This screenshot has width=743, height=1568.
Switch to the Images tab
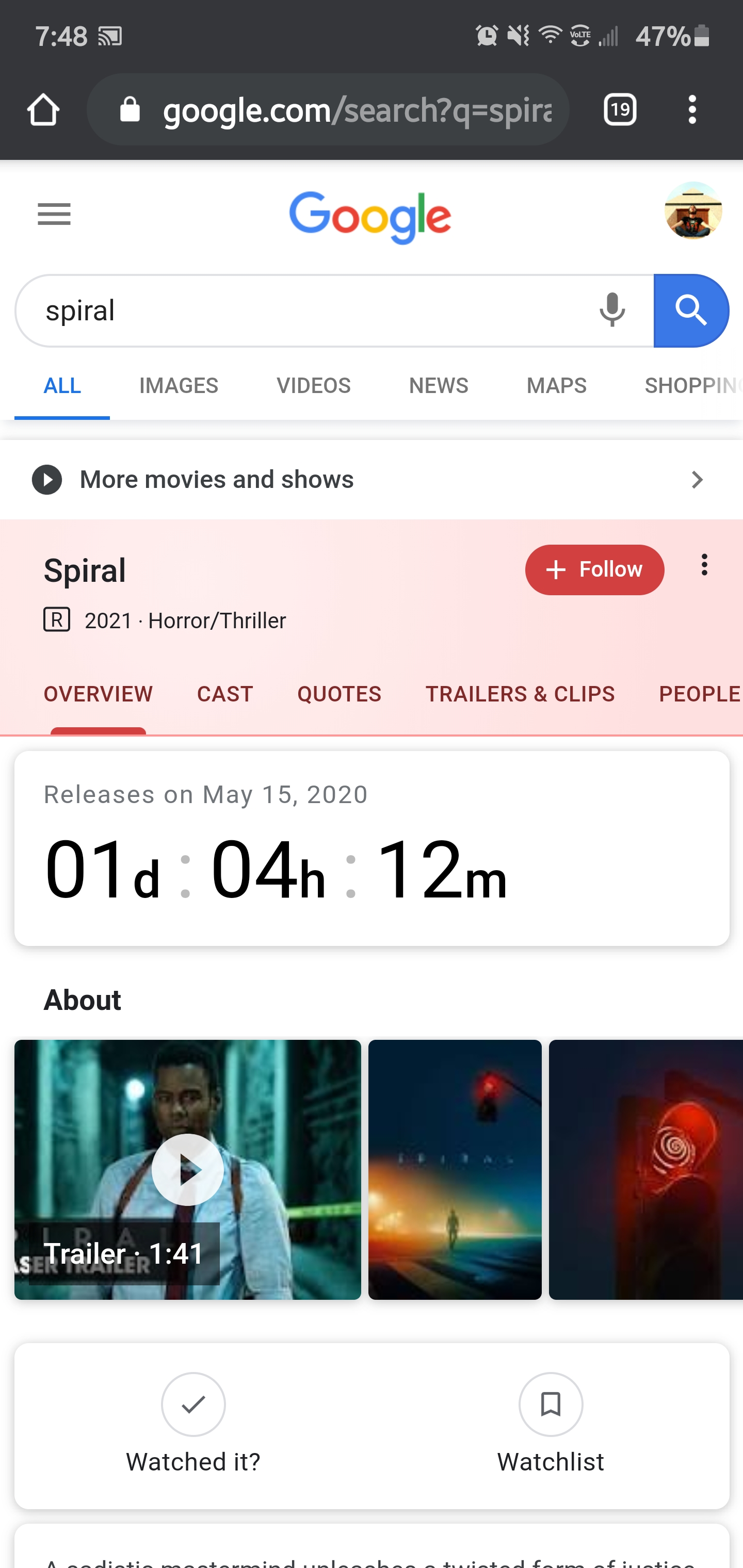tap(179, 386)
